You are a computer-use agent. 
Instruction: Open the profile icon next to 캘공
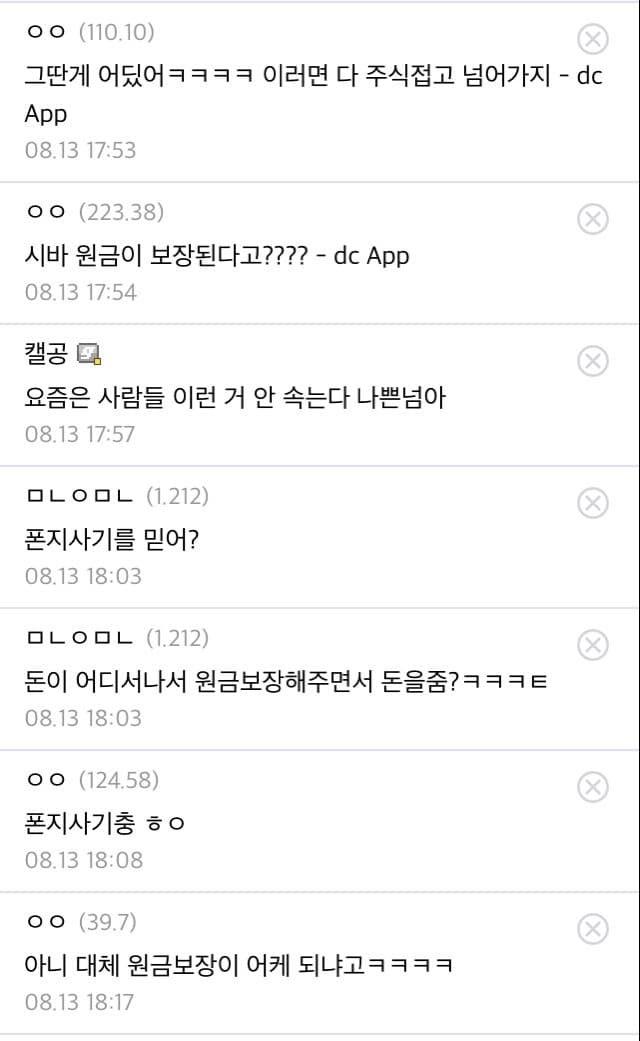point(90,355)
